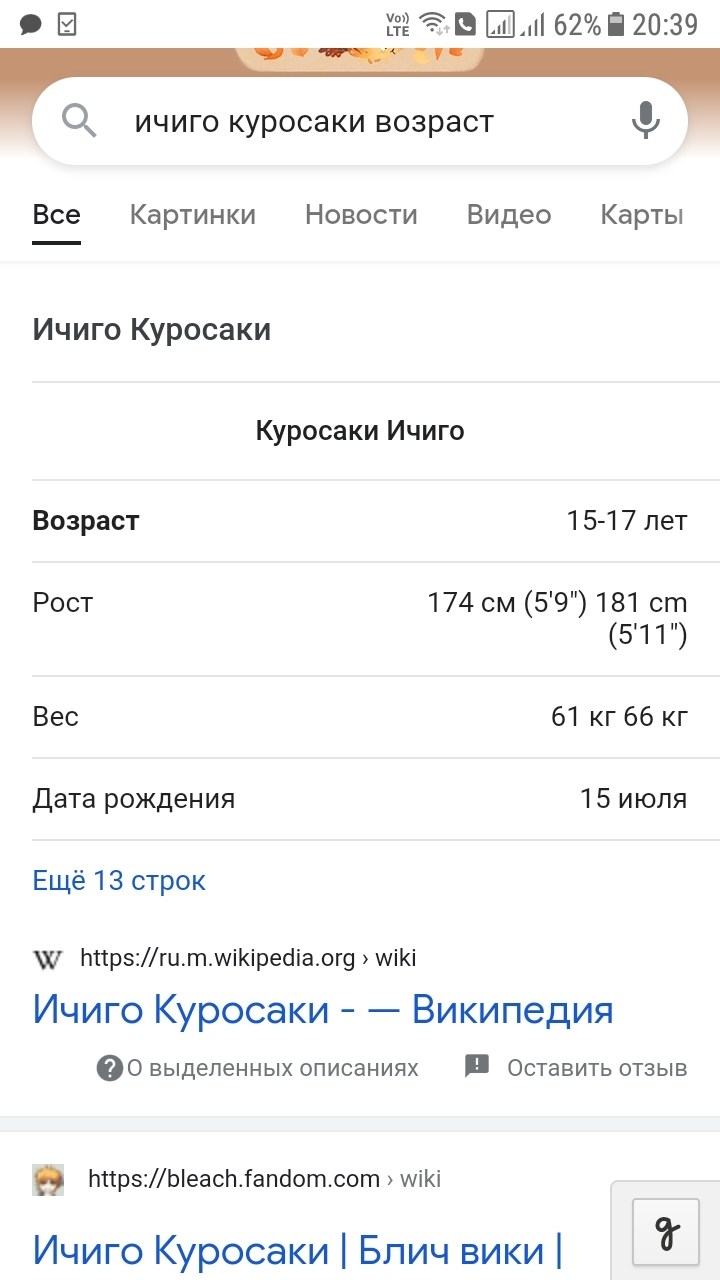Start voice search with the microphone

646,121
